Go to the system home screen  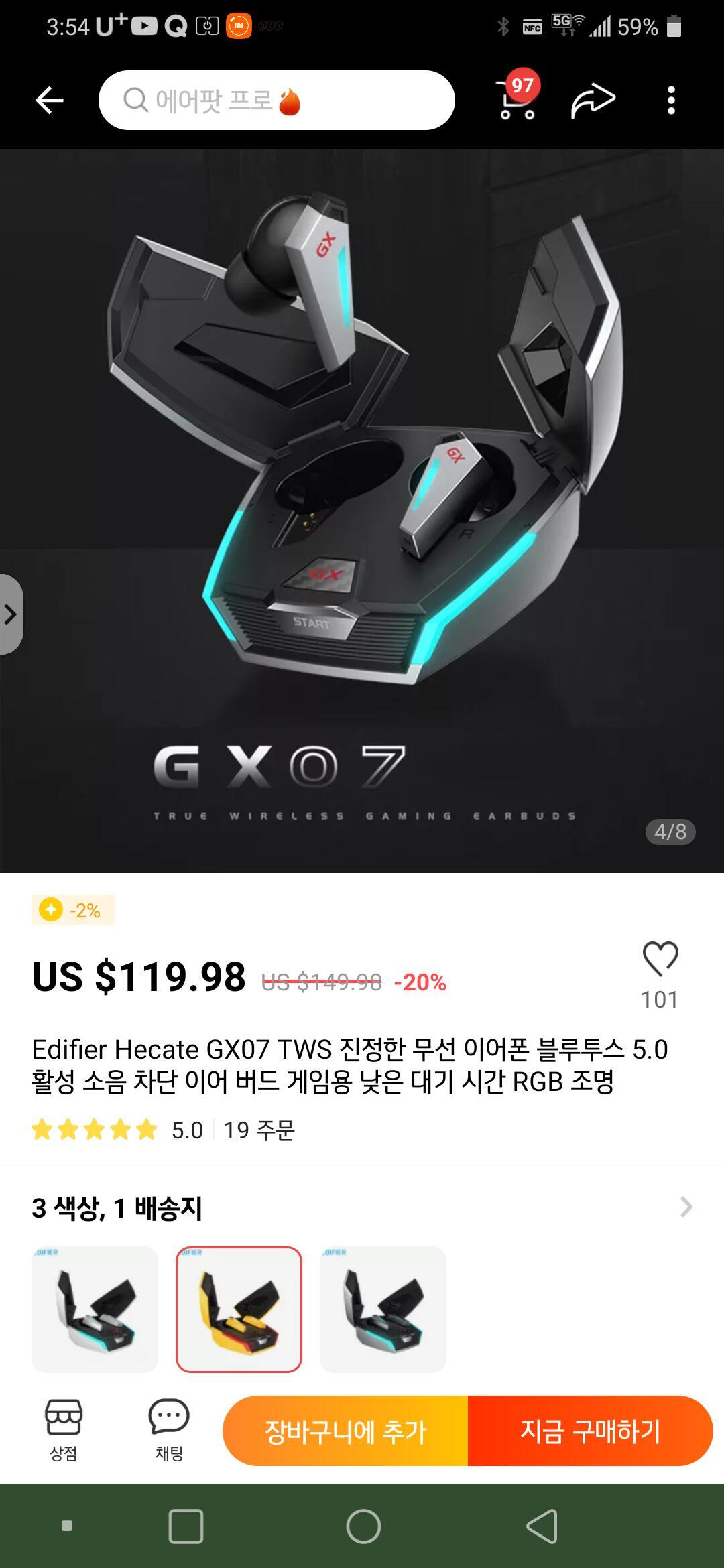click(x=363, y=1526)
